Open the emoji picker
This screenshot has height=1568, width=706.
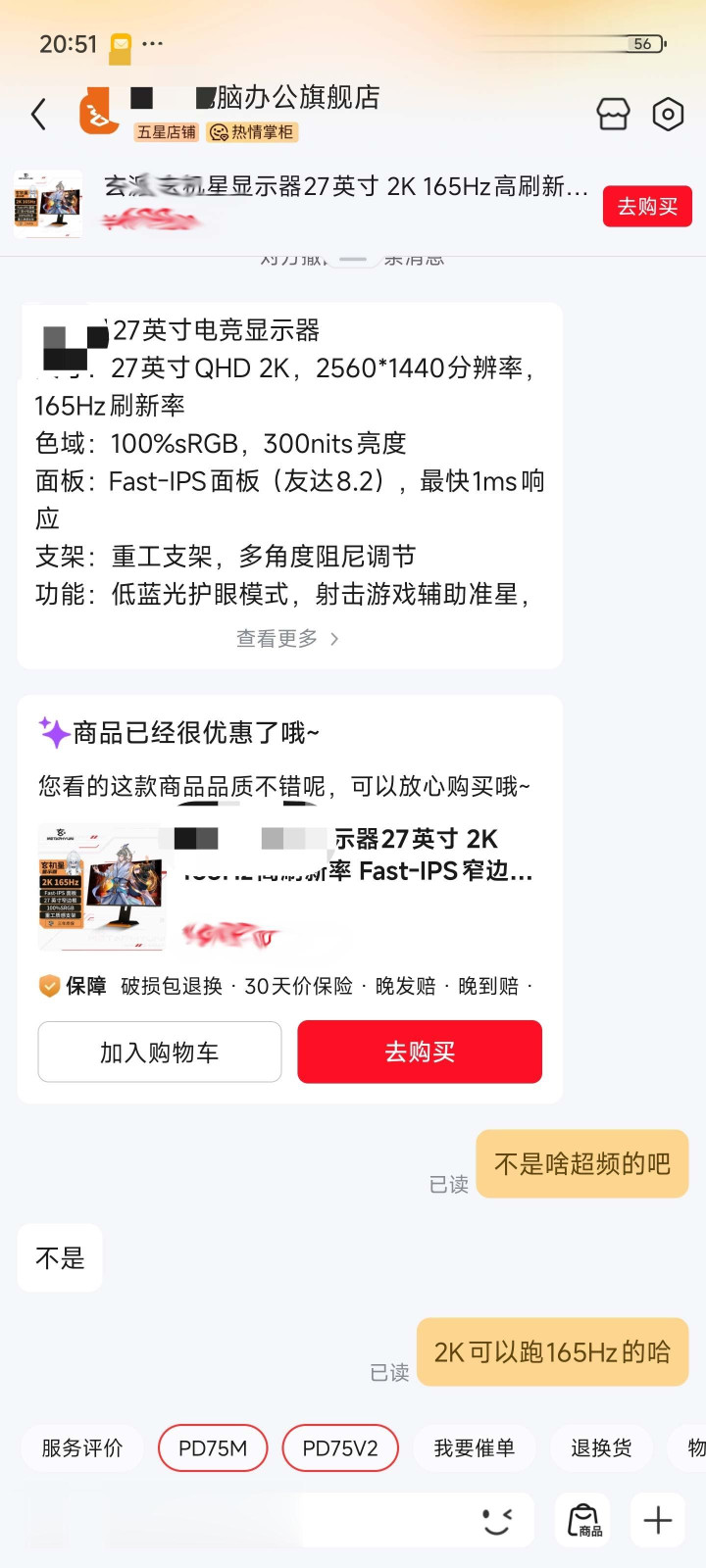(497, 1520)
